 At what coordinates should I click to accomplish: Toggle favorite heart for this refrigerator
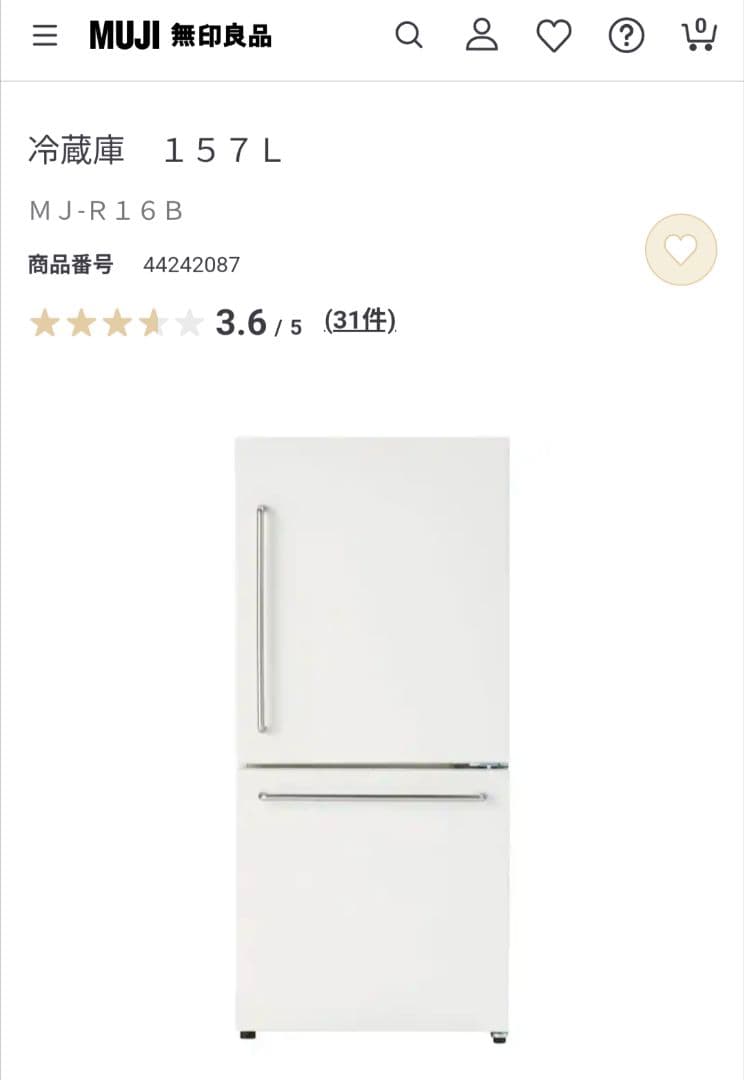[x=680, y=251]
